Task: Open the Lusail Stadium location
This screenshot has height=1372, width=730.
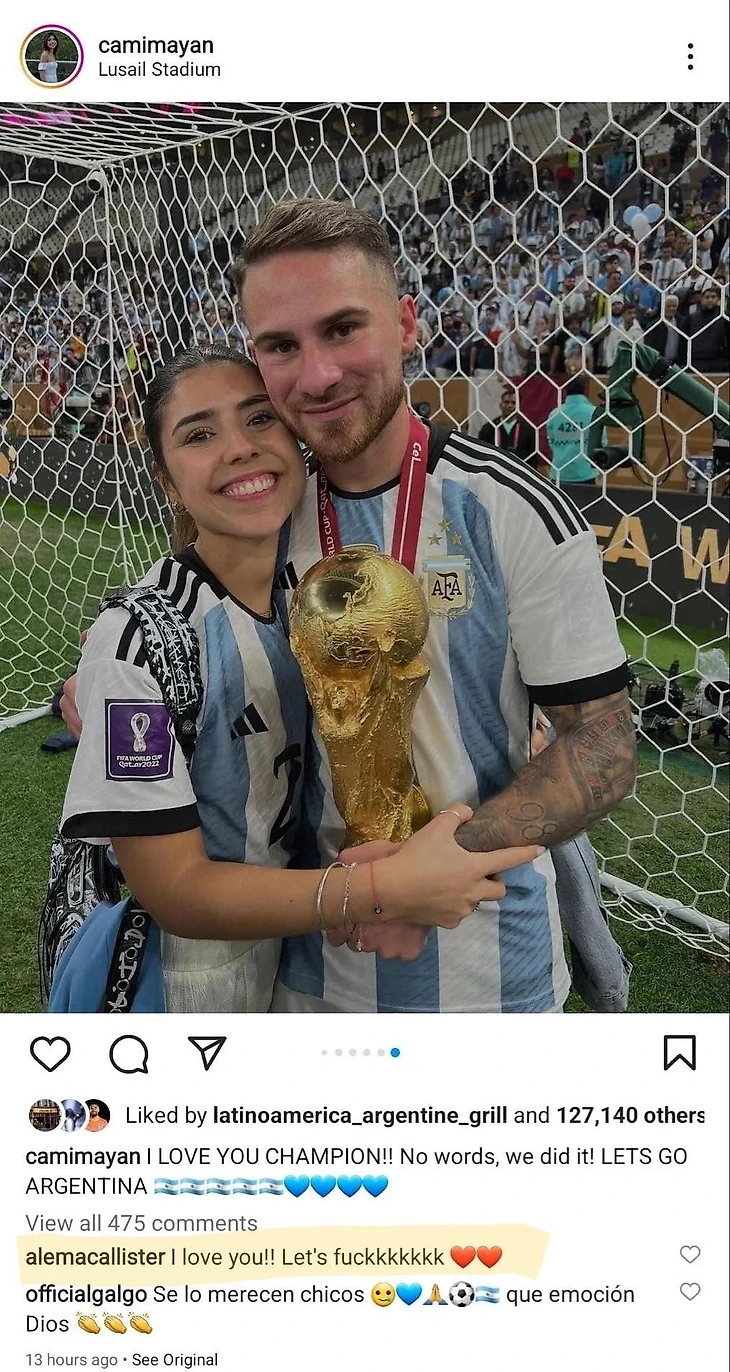Action: 159,70
